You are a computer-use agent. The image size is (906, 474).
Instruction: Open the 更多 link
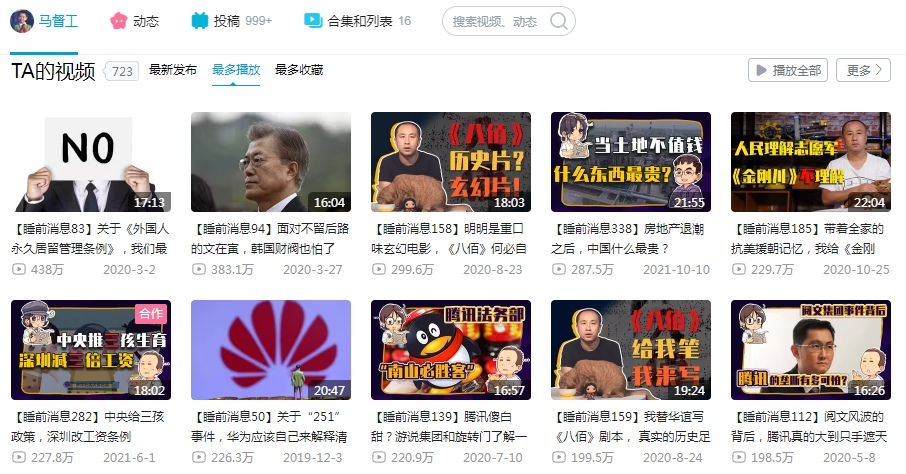(x=863, y=70)
